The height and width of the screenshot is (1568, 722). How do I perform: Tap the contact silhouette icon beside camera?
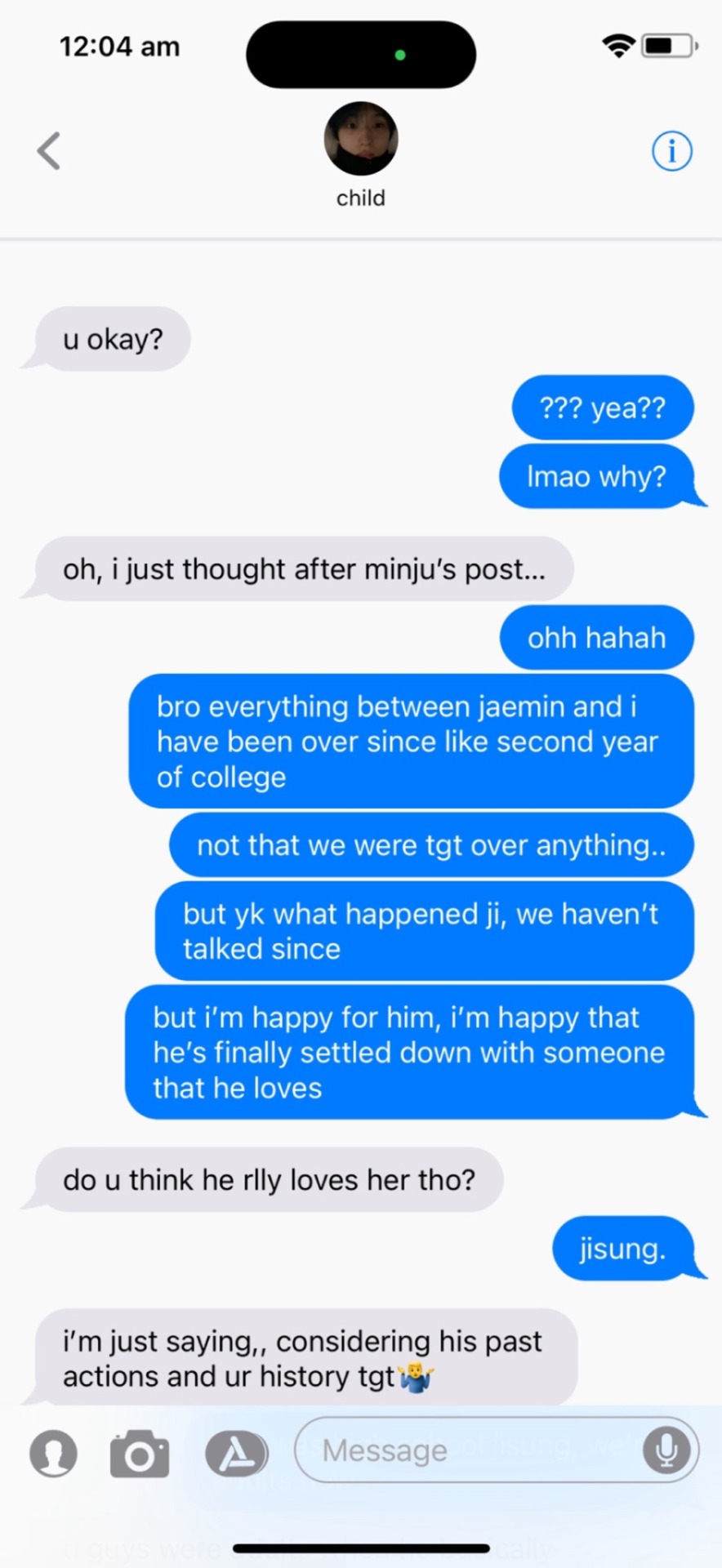54,1453
